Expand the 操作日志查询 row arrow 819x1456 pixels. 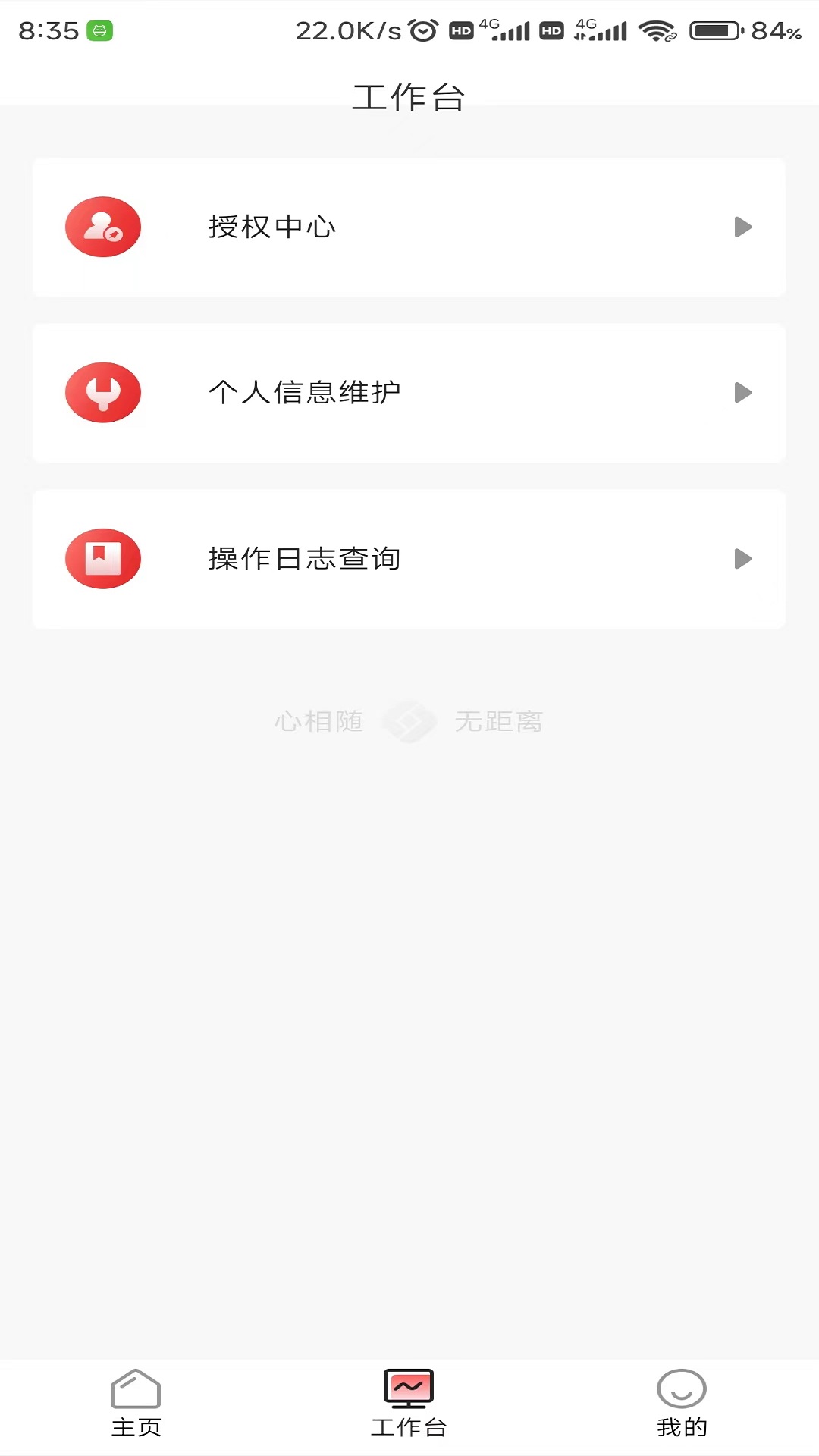coord(742,559)
